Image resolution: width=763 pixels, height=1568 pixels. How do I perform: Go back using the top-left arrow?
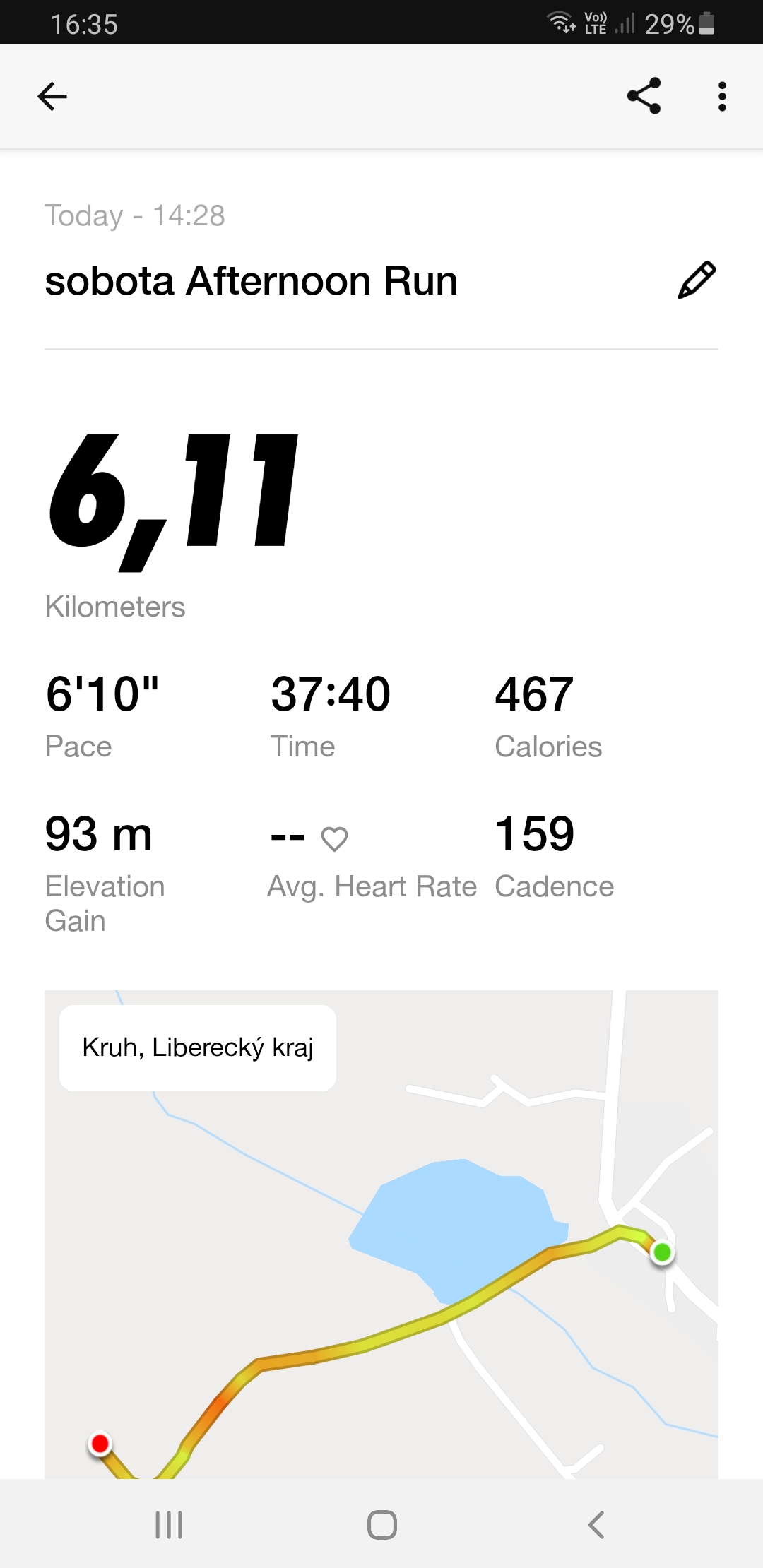(52, 96)
